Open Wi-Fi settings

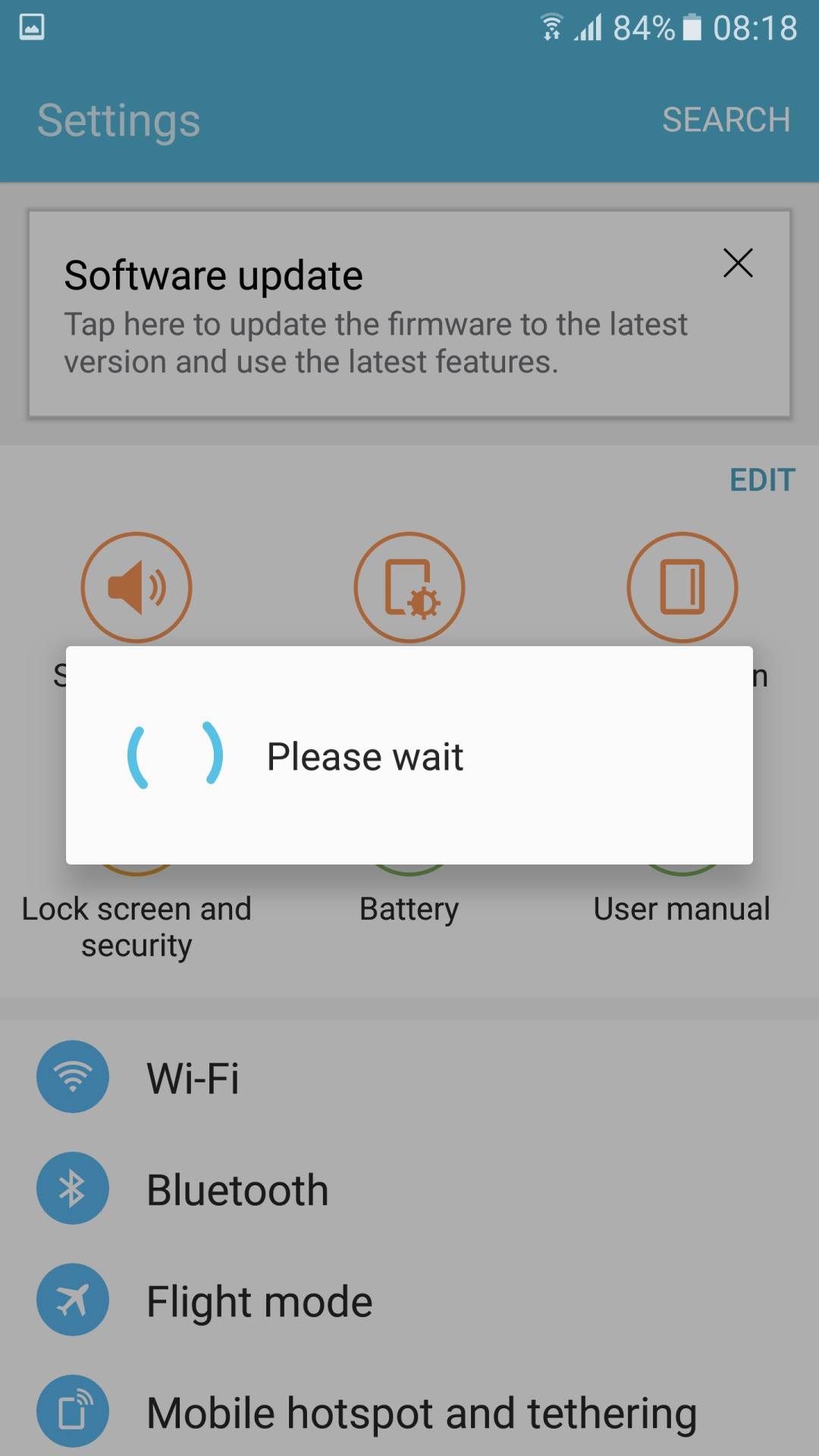(193, 1078)
